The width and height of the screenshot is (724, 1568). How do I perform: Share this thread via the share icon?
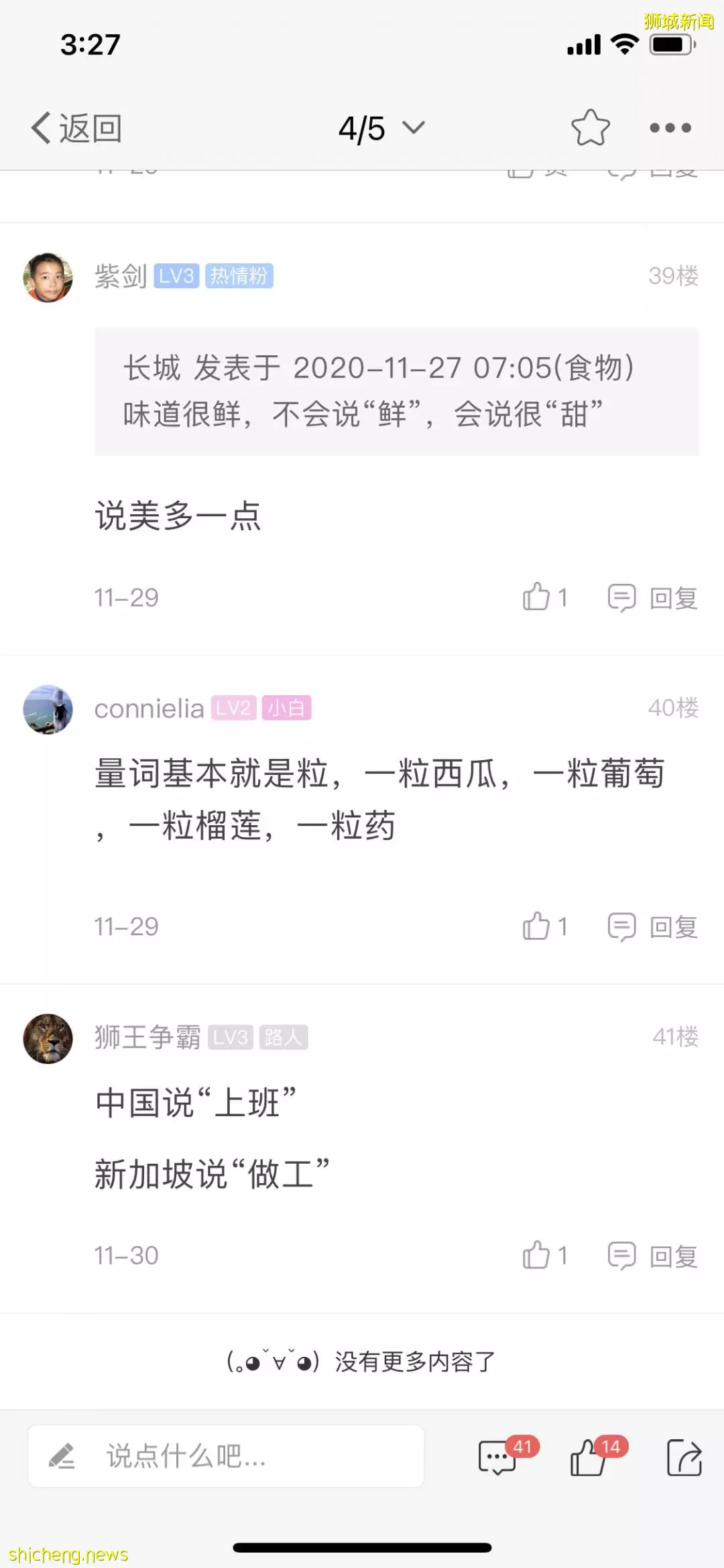[x=684, y=1457]
